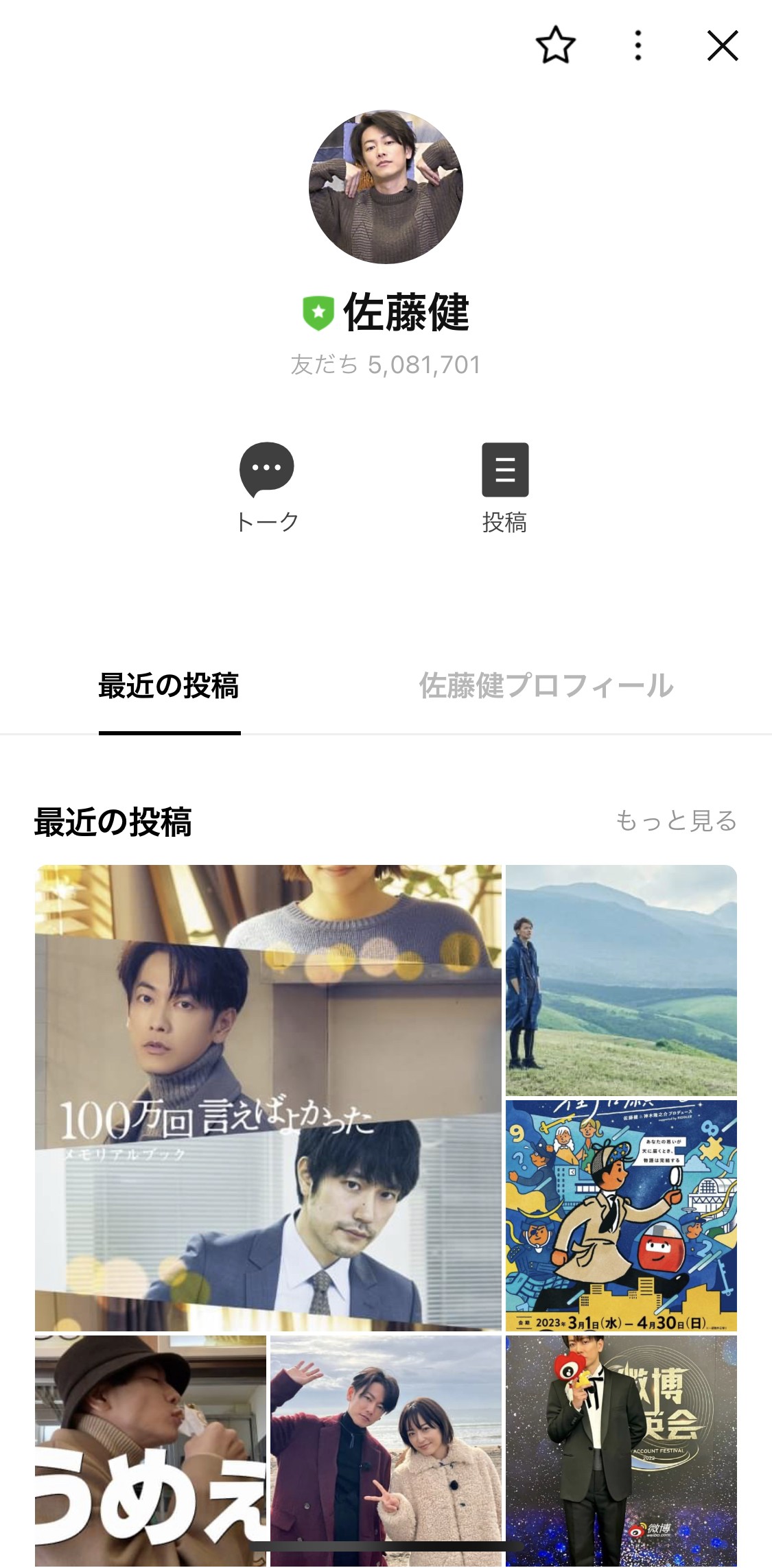The height and width of the screenshot is (1568, 772).
Task: Switch to the 最近の投稿 tab
Action: point(169,686)
